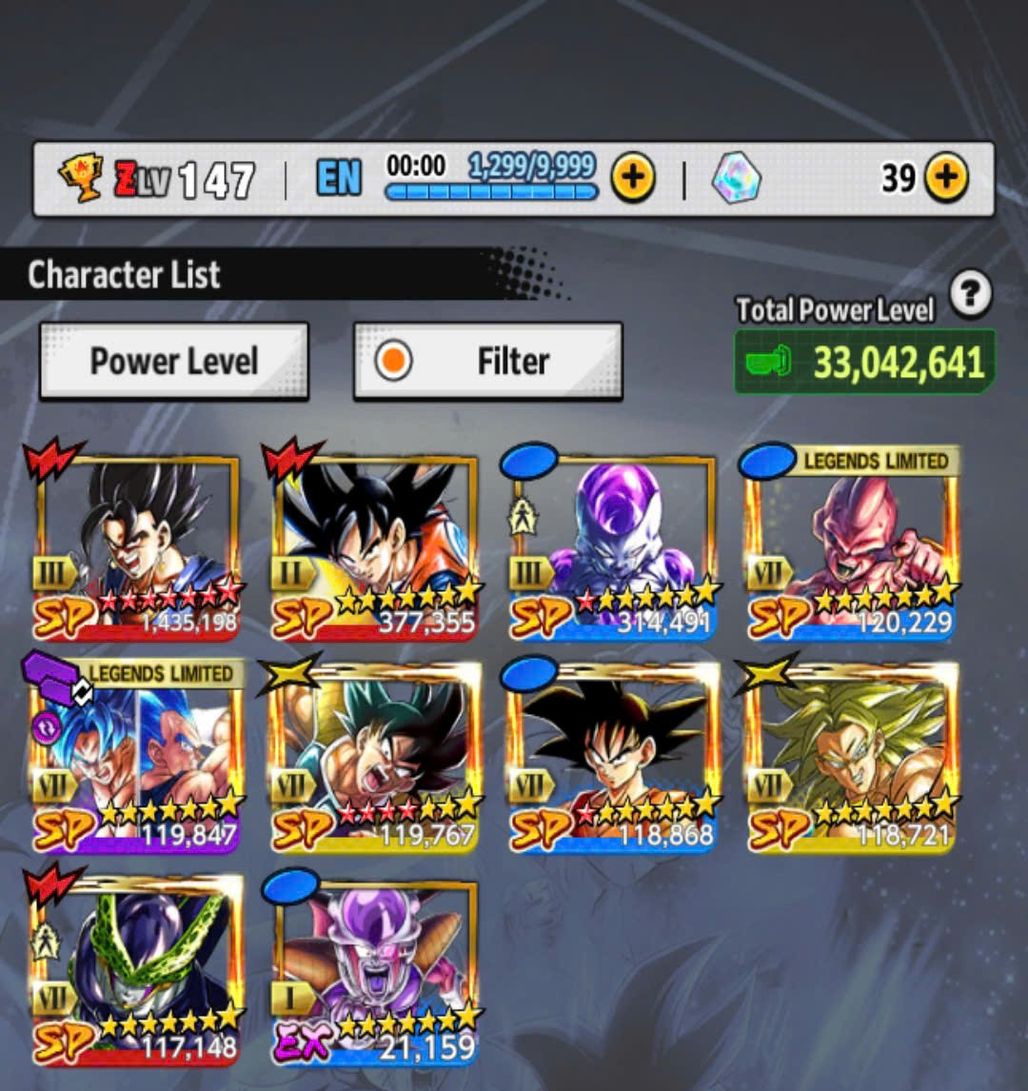
Task: Add energy with the plus beside EN
Action: [x=633, y=179]
